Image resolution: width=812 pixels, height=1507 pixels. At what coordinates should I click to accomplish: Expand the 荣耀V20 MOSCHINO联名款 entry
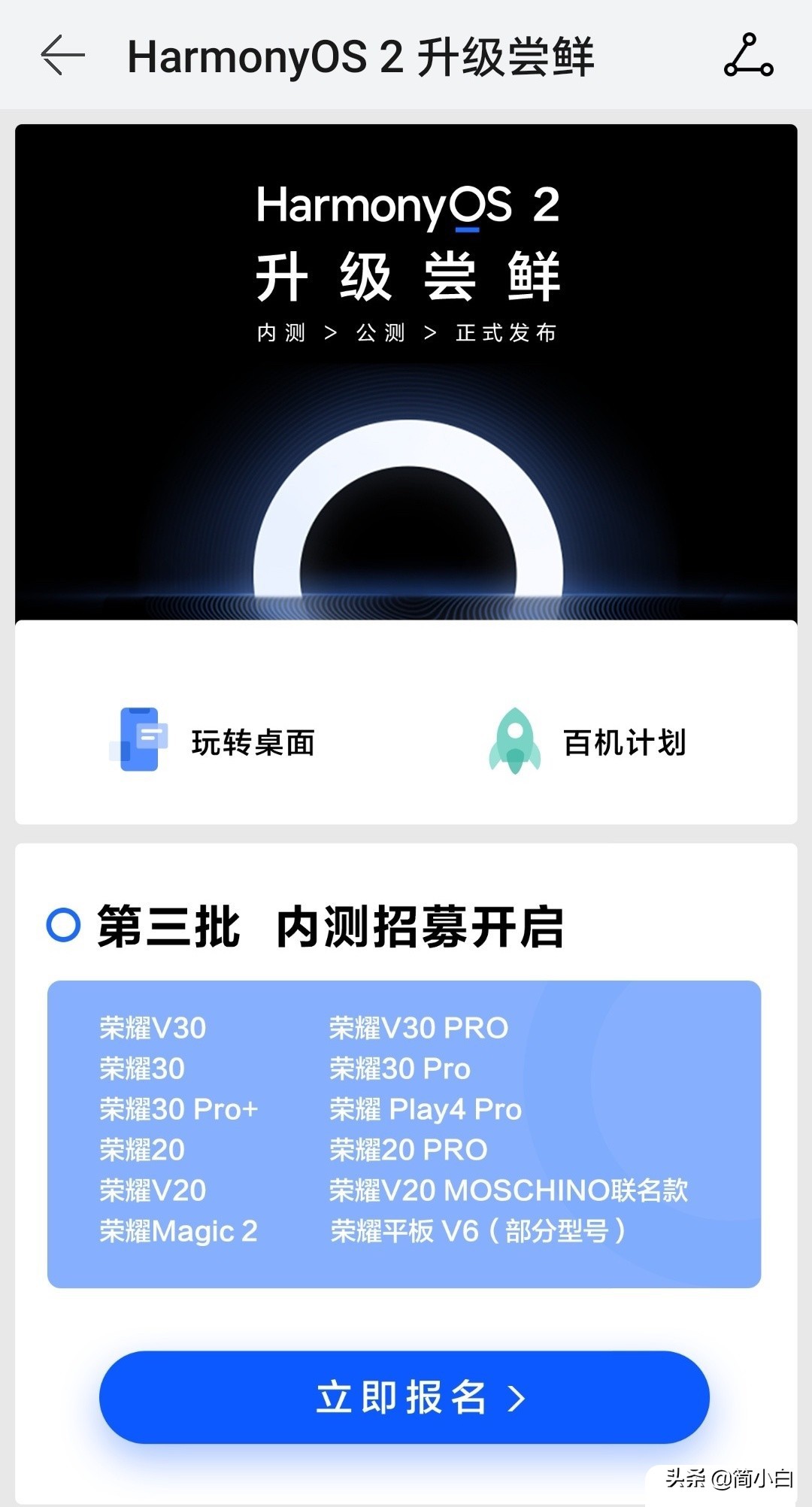pos(511,1190)
